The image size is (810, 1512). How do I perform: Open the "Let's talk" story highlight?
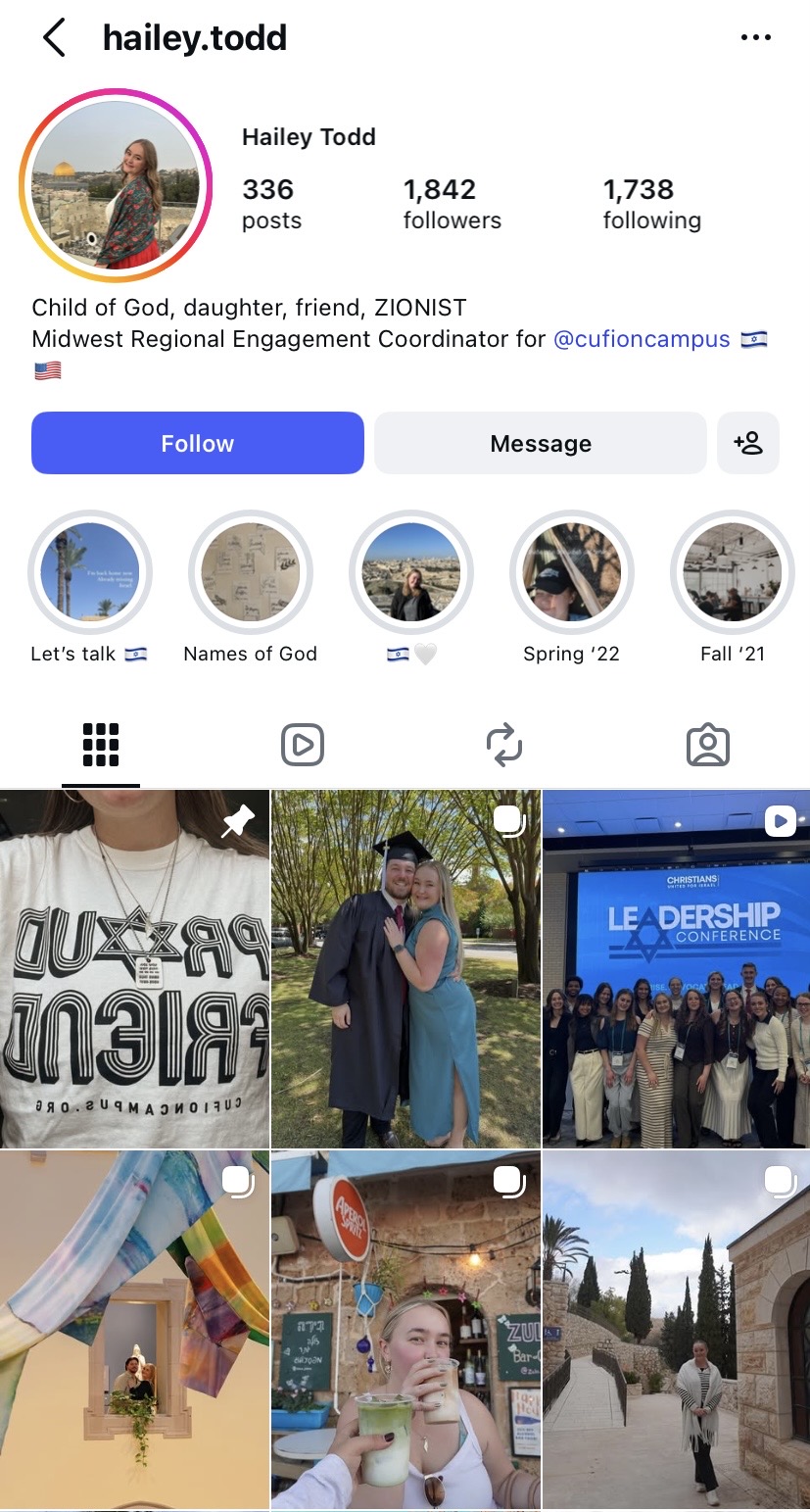[x=89, y=572]
